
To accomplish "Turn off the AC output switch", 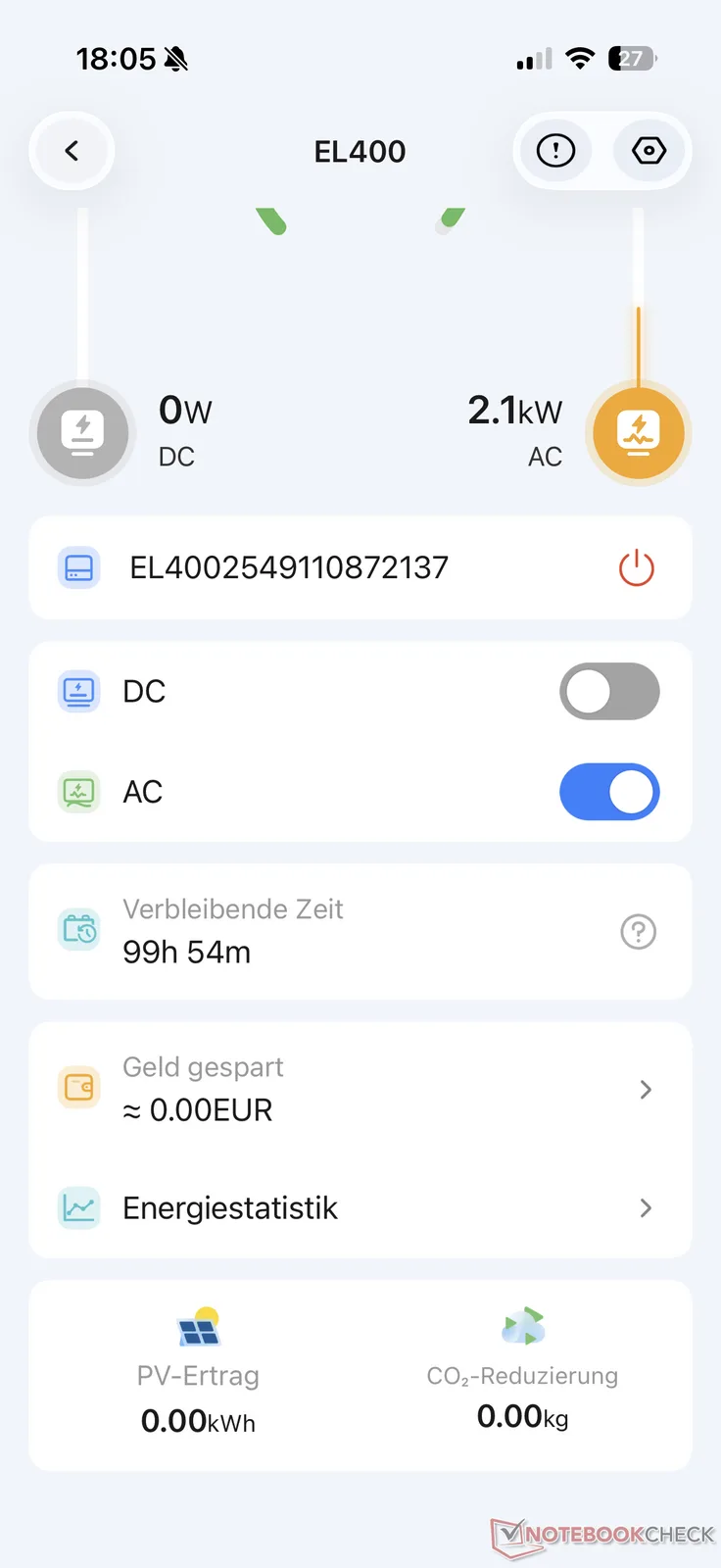I will point(608,792).
